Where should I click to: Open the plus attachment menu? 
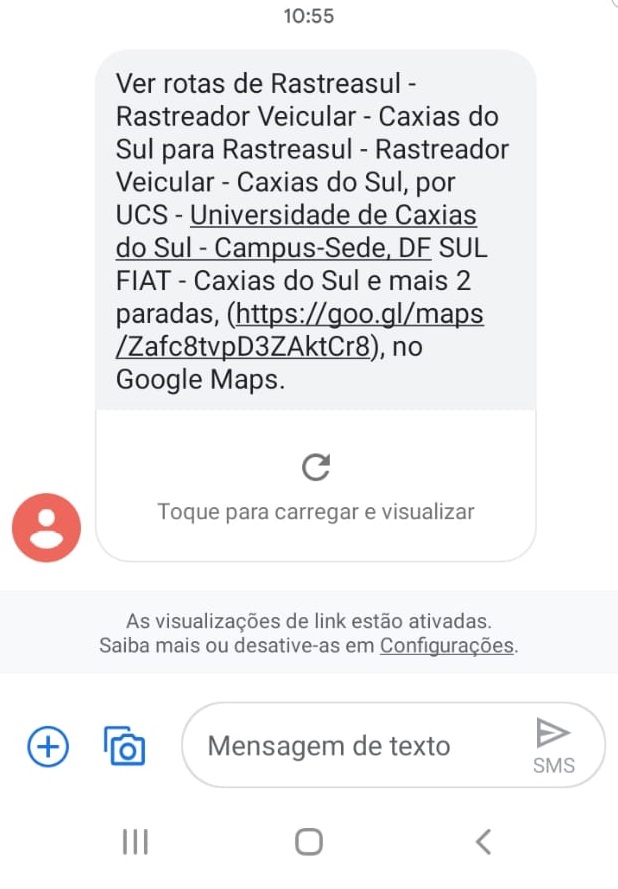pyautogui.click(x=48, y=746)
